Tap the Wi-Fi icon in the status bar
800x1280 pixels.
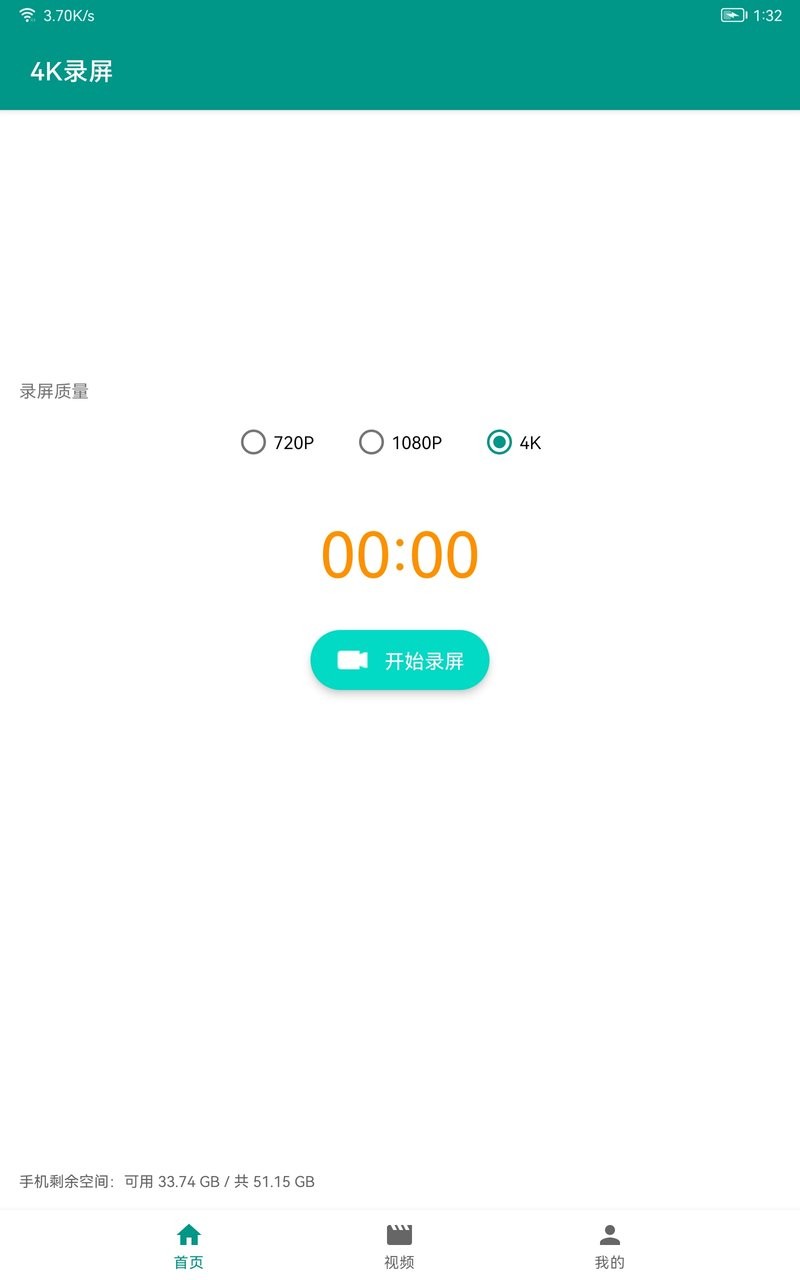(27, 15)
